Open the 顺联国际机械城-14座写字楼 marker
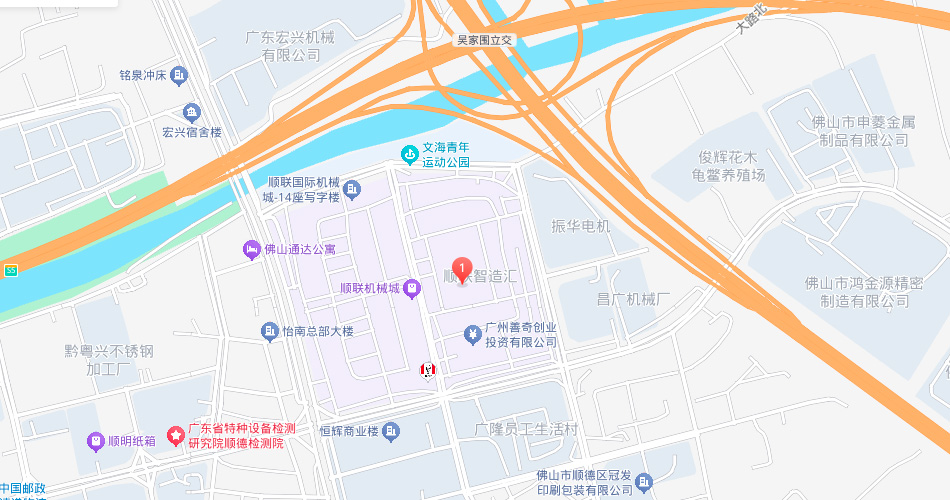The image size is (950, 500). point(352,189)
